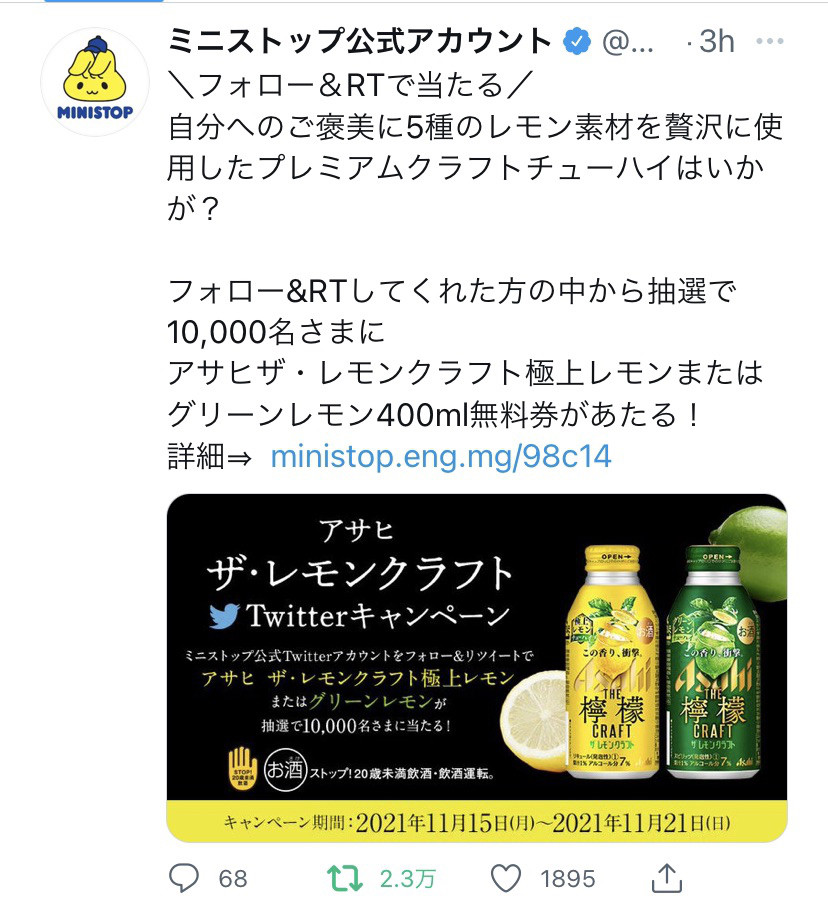Share the Ministop tweet
This screenshot has width=828, height=920.
coord(666,878)
